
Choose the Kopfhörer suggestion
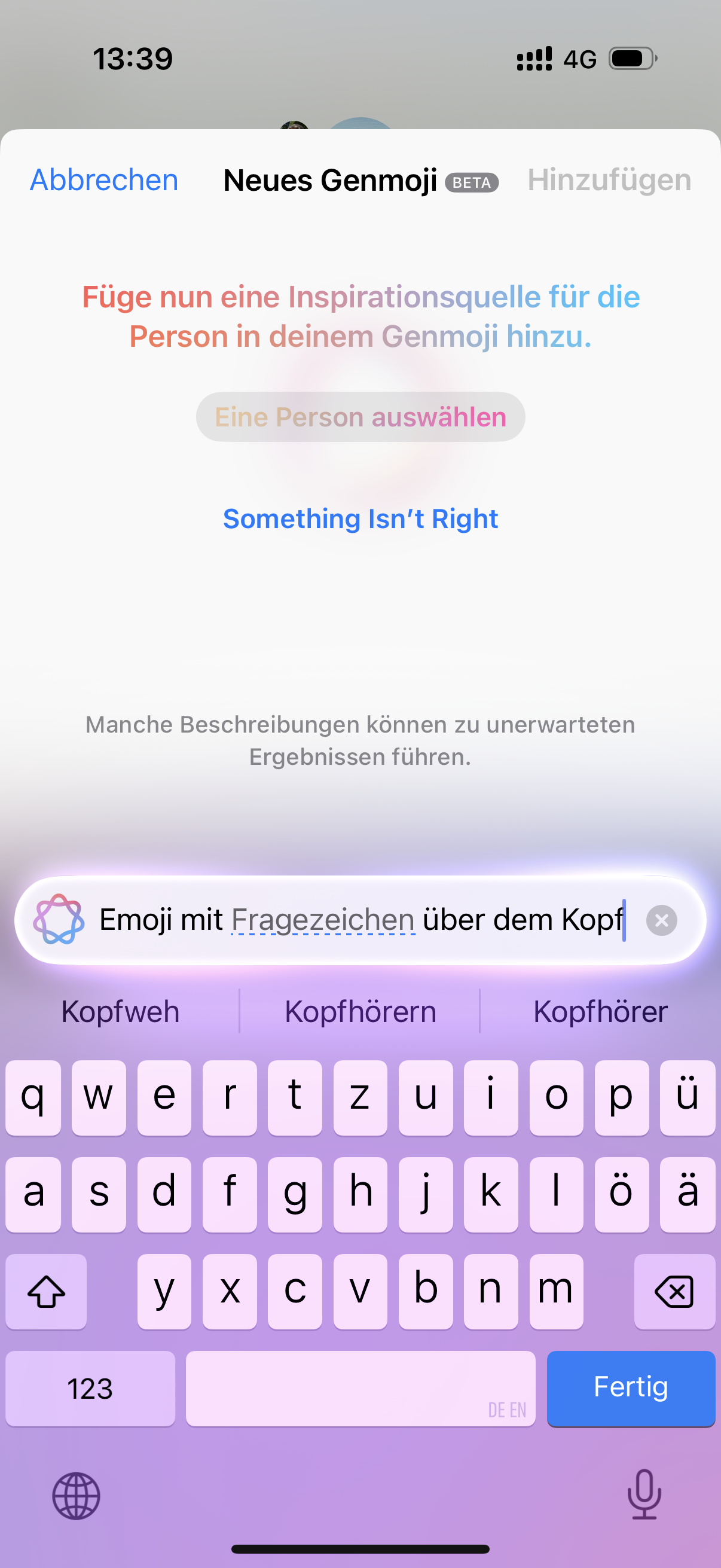(x=600, y=1012)
